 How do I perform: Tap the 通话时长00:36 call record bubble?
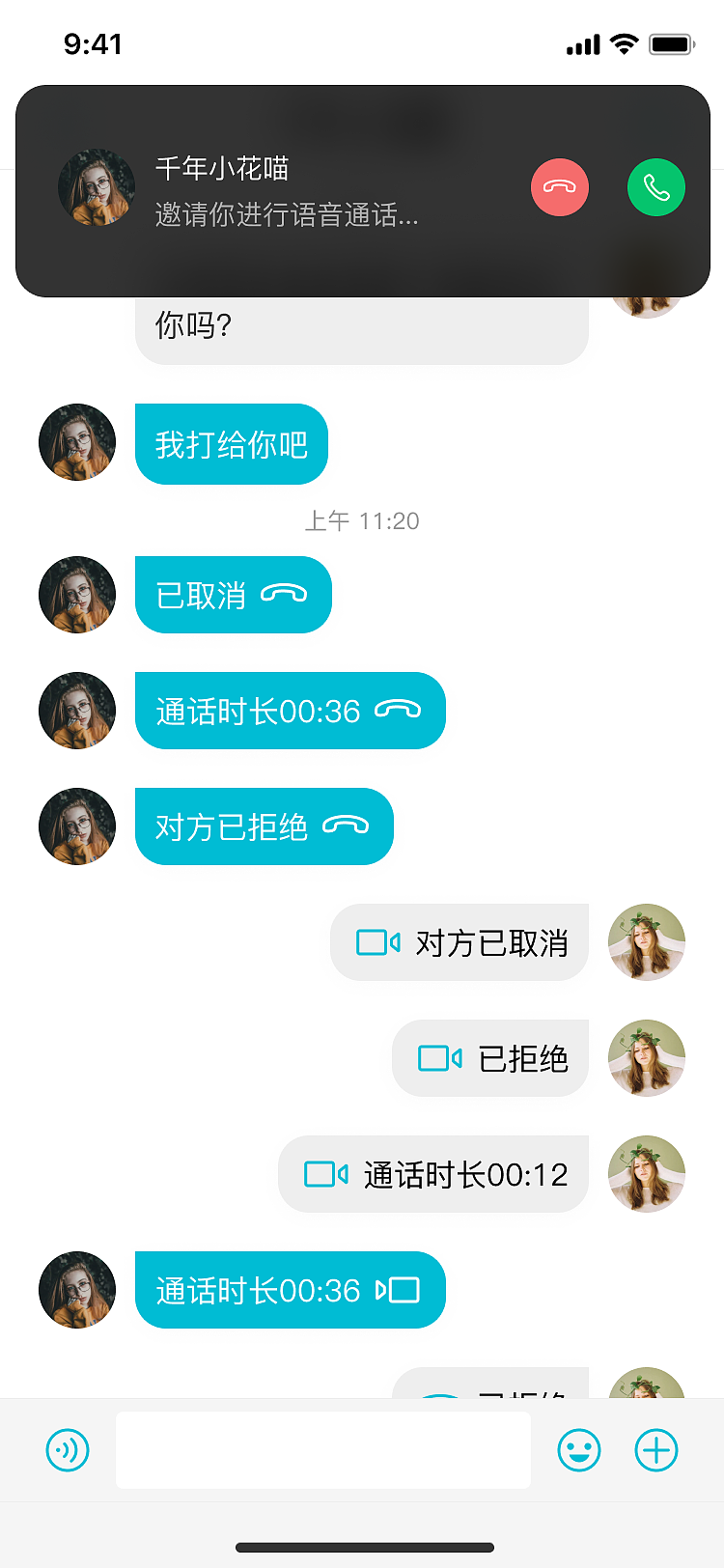tap(290, 711)
